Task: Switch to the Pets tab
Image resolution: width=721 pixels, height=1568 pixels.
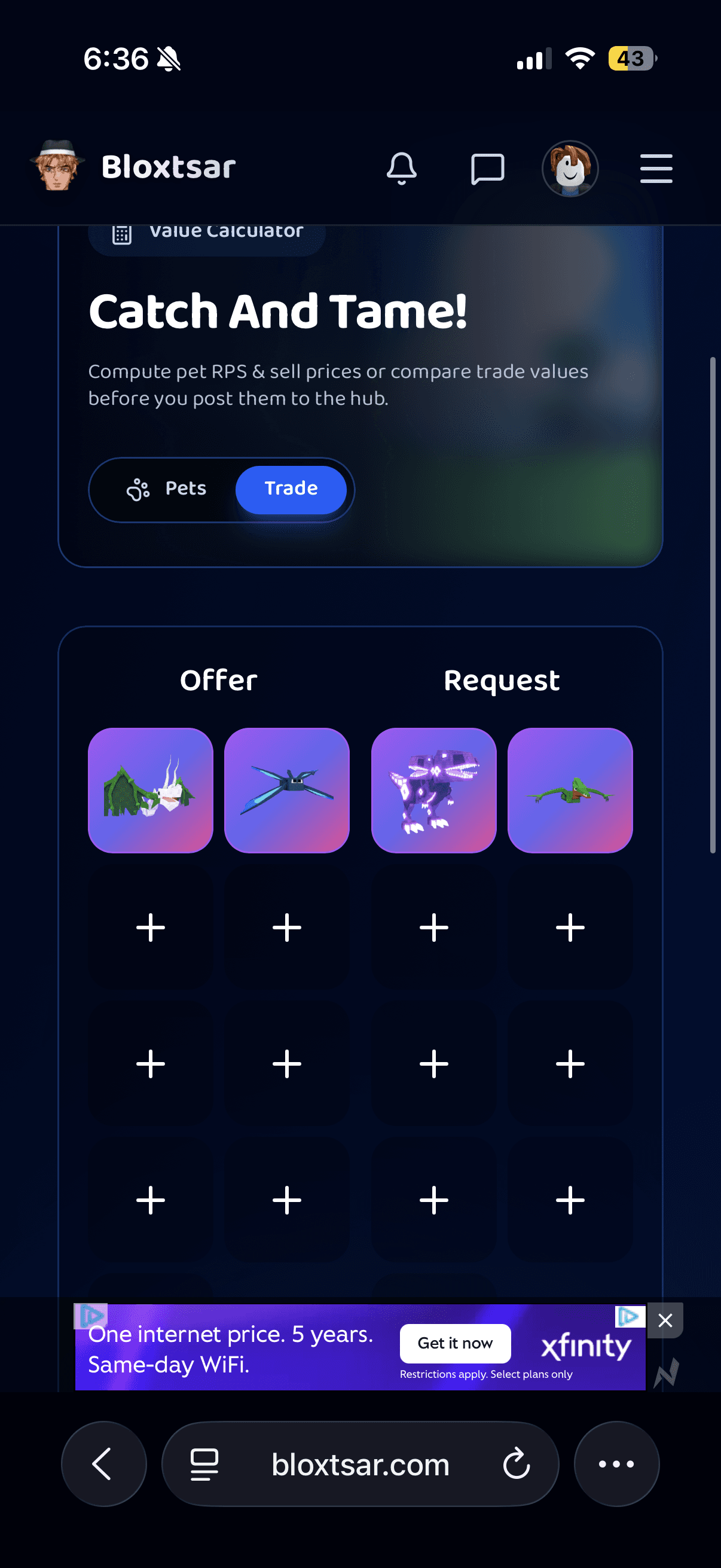Action: click(167, 489)
